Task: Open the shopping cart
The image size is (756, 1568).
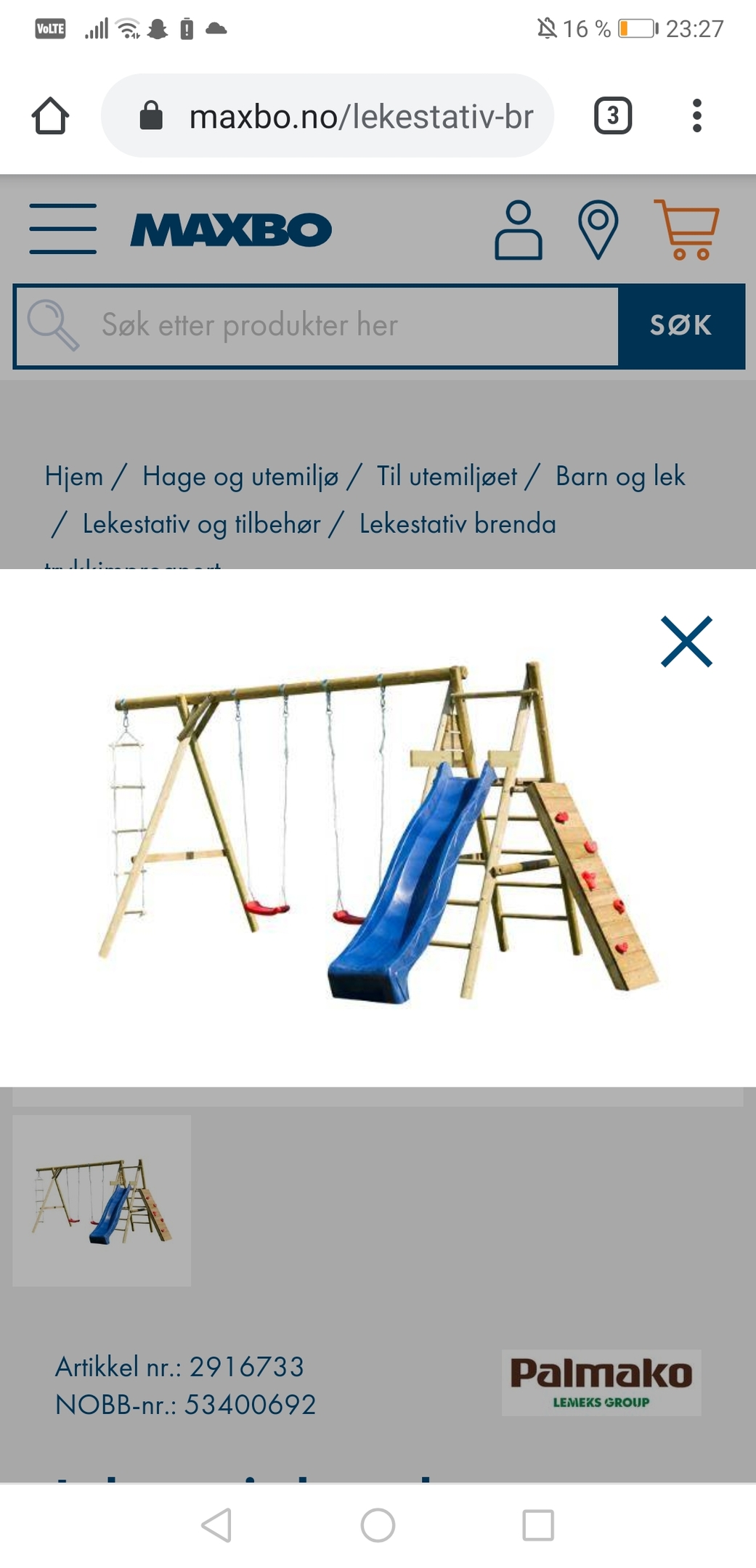Action: (688, 229)
